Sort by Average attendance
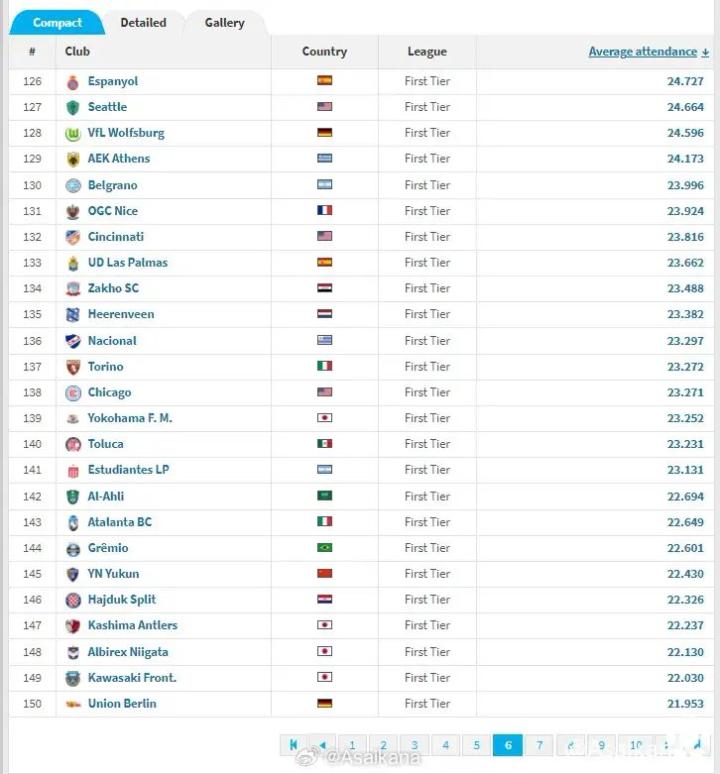This screenshot has height=774, width=720. coord(642,52)
